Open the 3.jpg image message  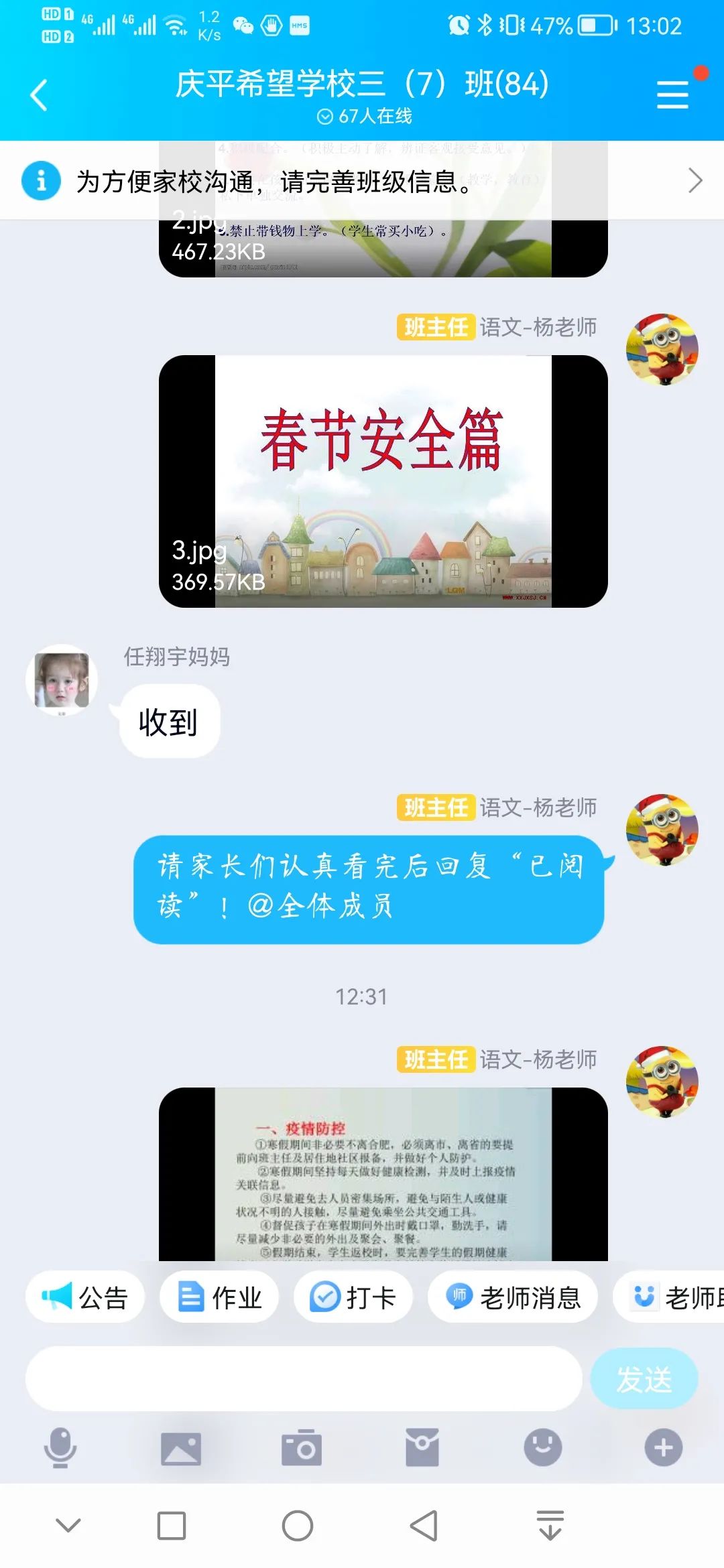[x=383, y=481]
